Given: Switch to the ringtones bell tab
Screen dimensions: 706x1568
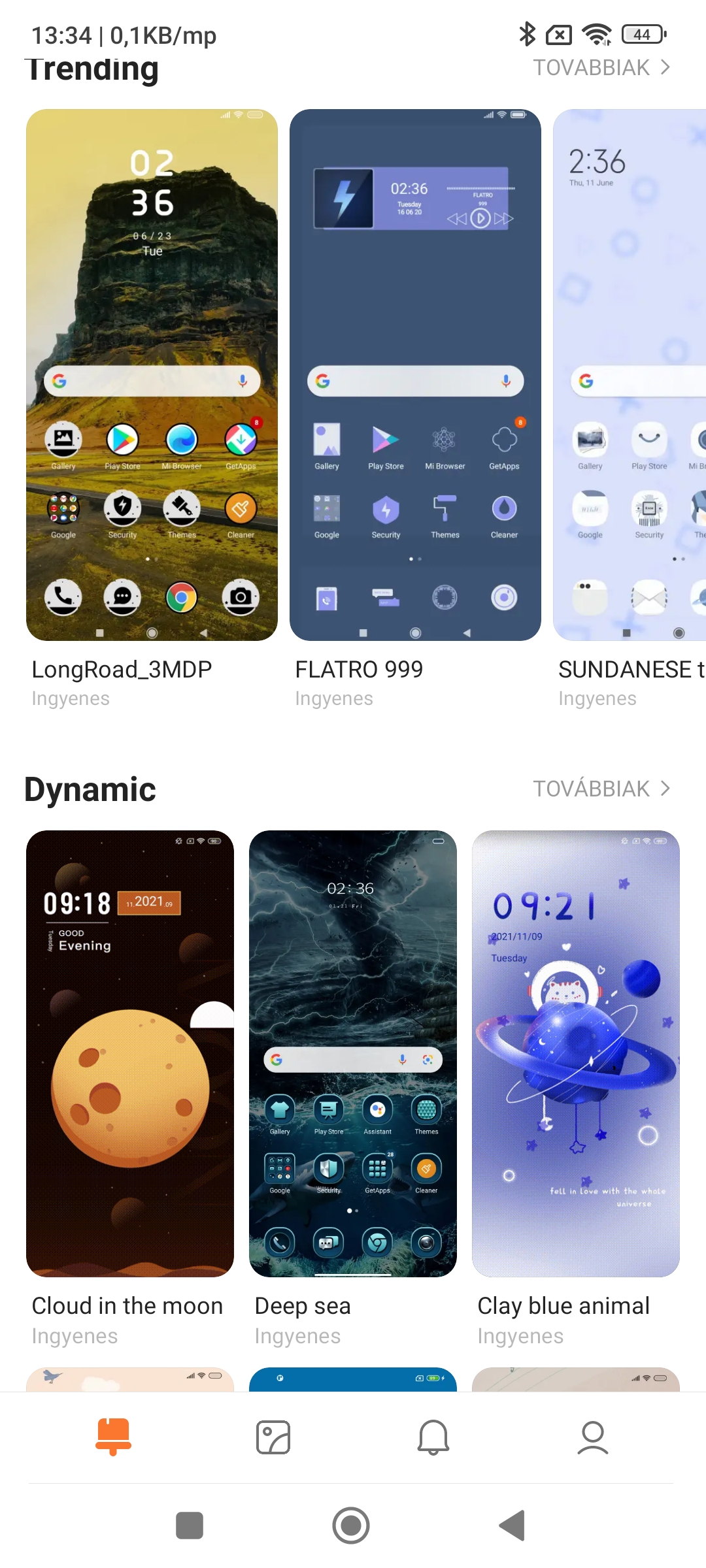Looking at the screenshot, I should tap(433, 1437).
